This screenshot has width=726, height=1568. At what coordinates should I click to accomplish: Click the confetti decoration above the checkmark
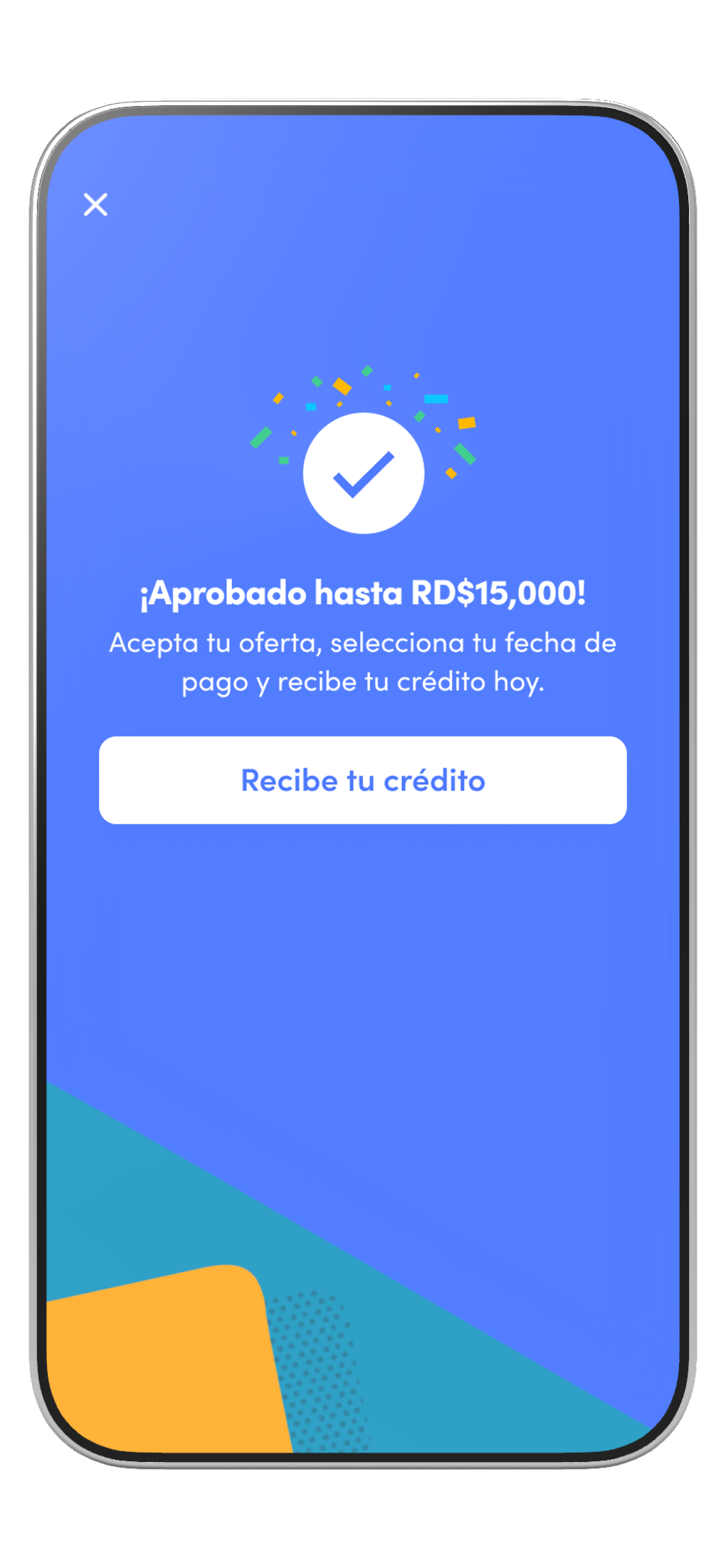[362, 391]
